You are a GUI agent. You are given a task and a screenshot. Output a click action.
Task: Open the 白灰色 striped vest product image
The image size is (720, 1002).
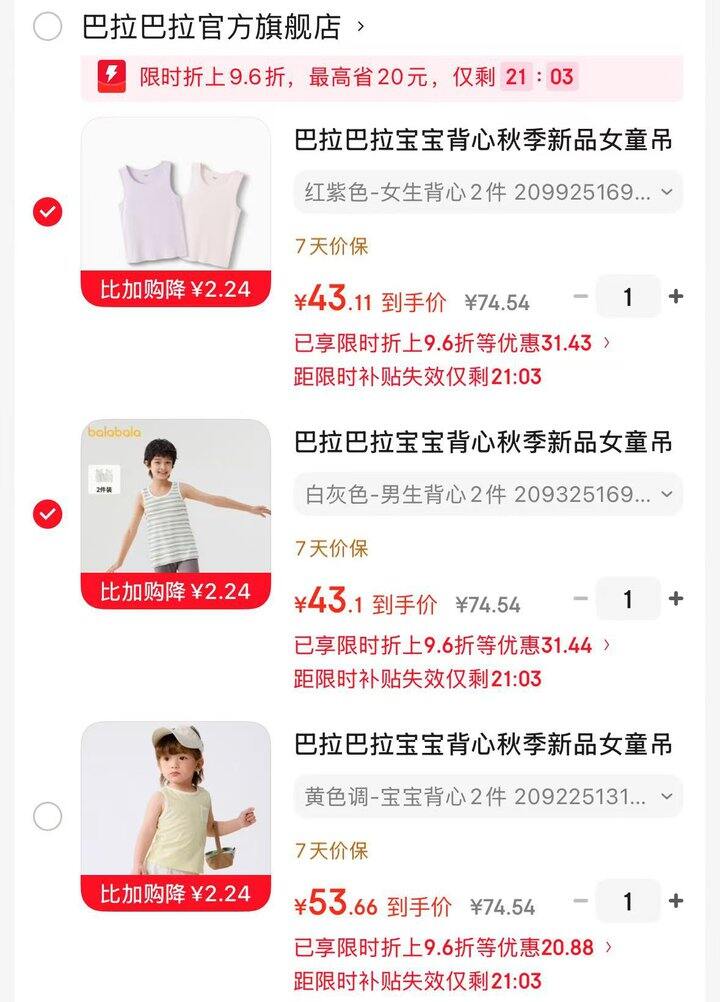pyautogui.click(x=175, y=497)
